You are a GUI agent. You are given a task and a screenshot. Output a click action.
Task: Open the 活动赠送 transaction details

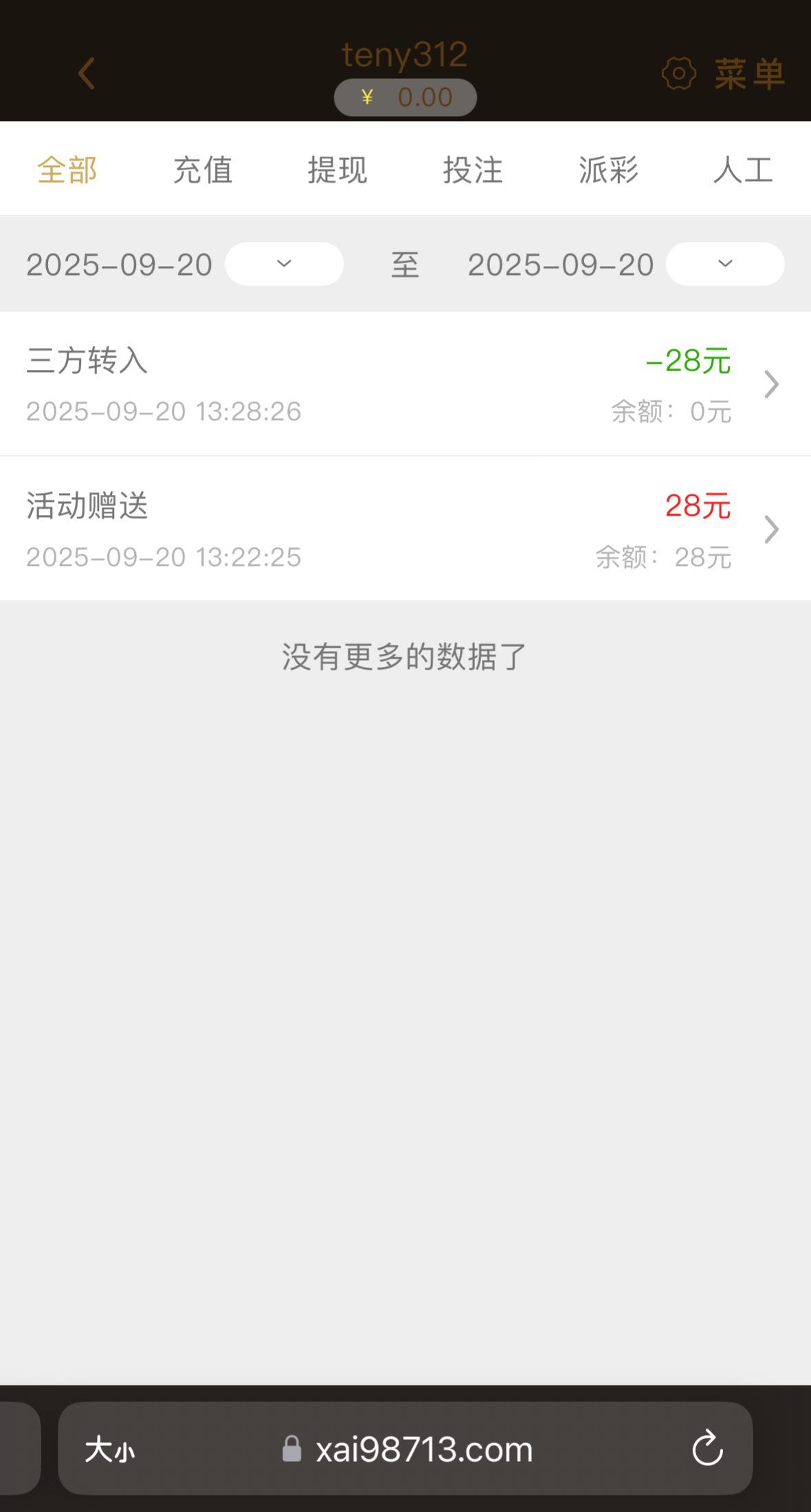coord(405,529)
